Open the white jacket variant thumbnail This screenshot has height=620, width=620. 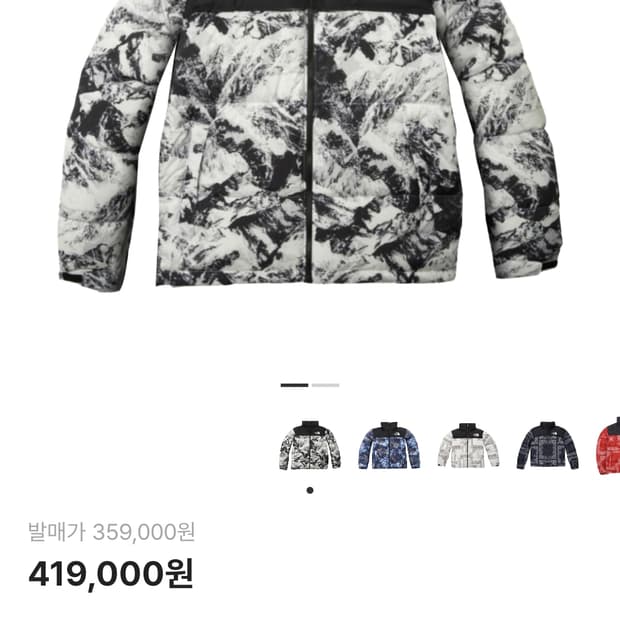[468, 446]
